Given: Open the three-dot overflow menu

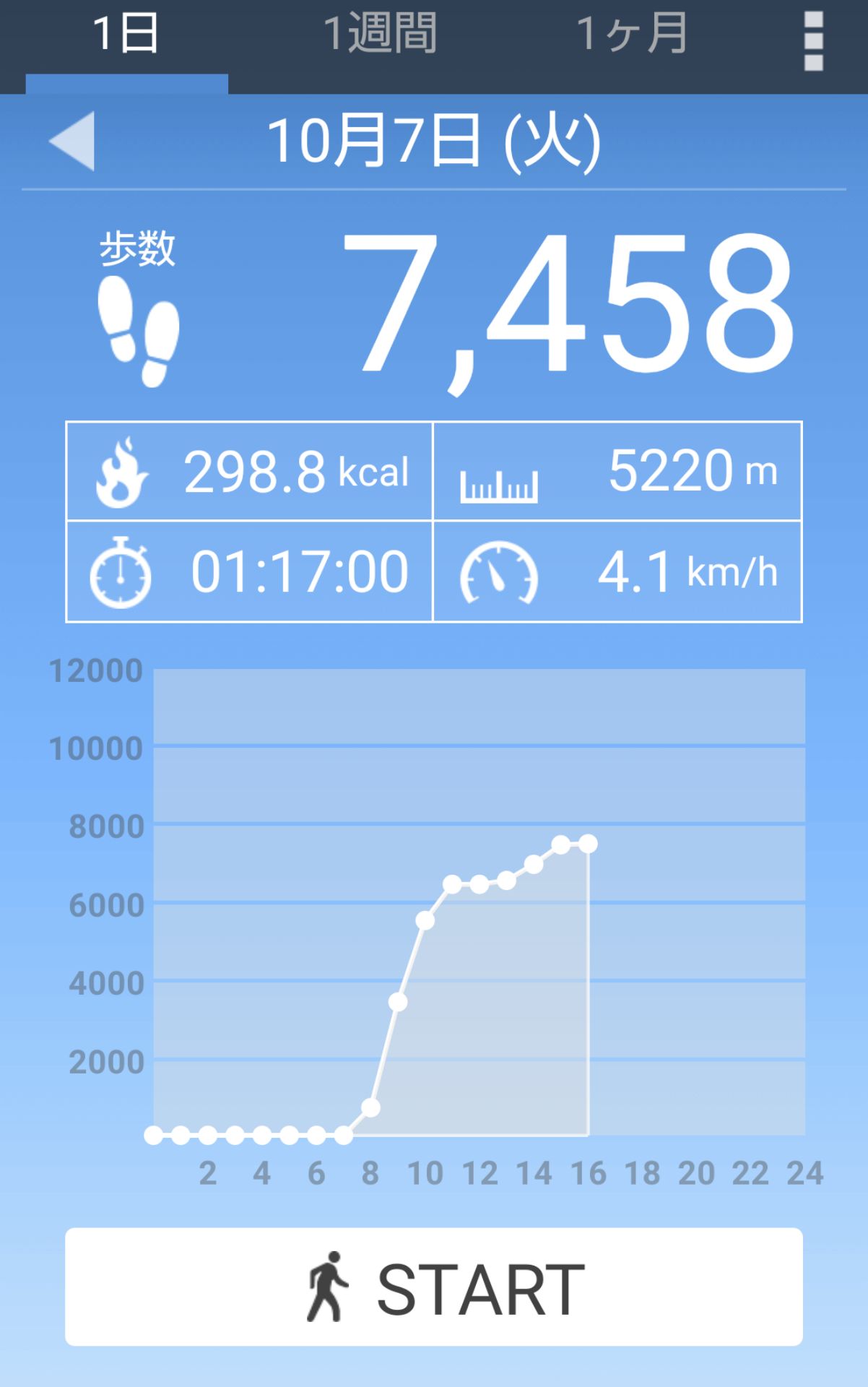Looking at the screenshot, I should coord(813,42).
